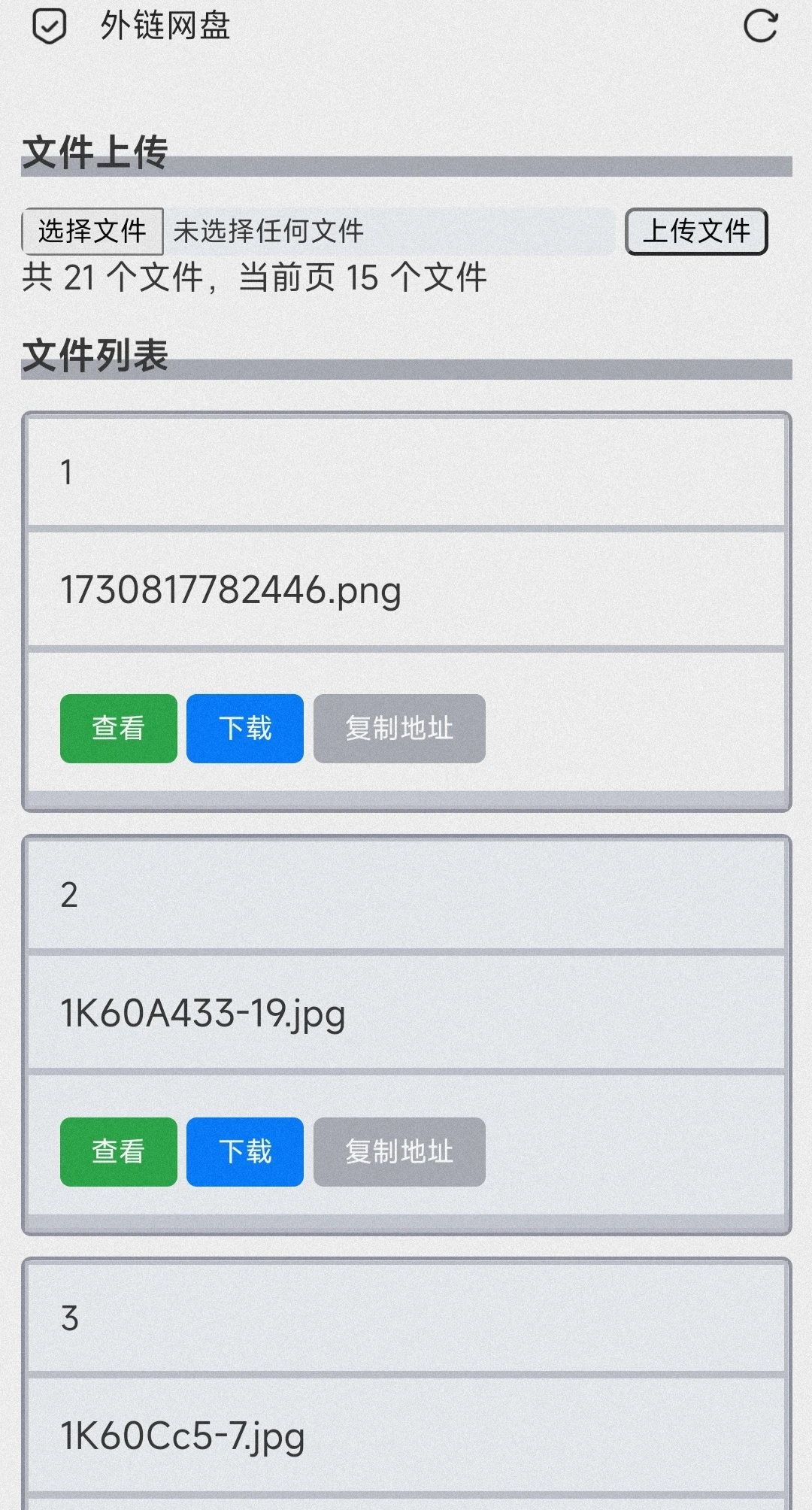View file 1730817782446.png with 查看
The width and height of the screenshot is (812, 1510).
click(x=119, y=729)
